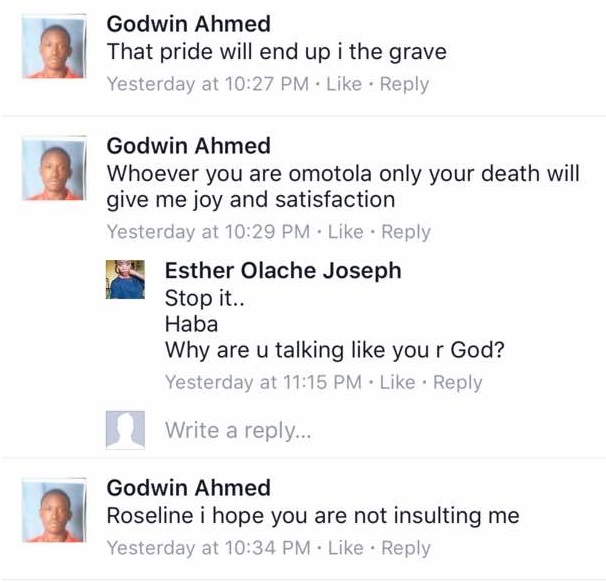The image size is (606, 582).
Task: Tap the 'Write a reply...' field
Action: click(238, 431)
